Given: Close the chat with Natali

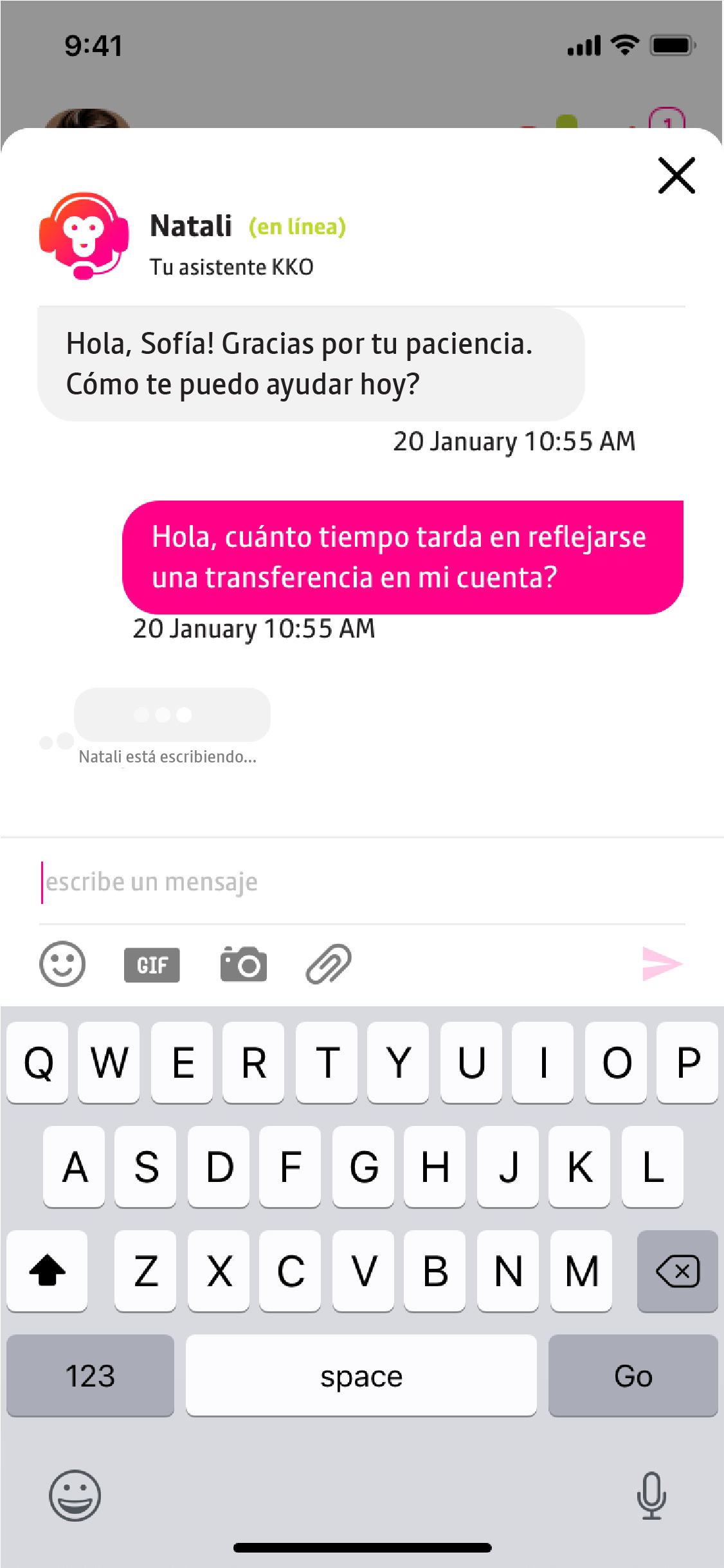Looking at the screenshot, I should [x=676, y=175].
